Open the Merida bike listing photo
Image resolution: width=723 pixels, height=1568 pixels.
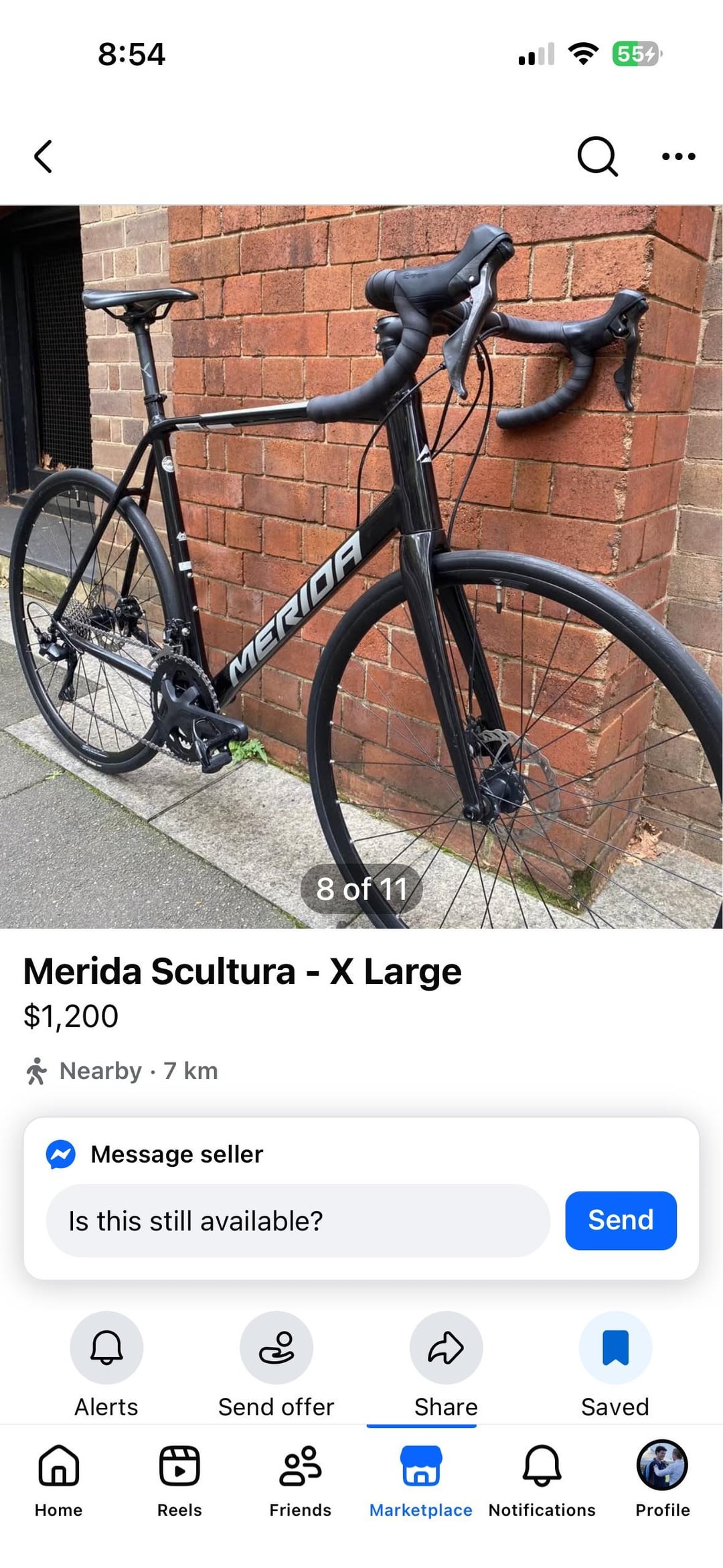[361, 566]
